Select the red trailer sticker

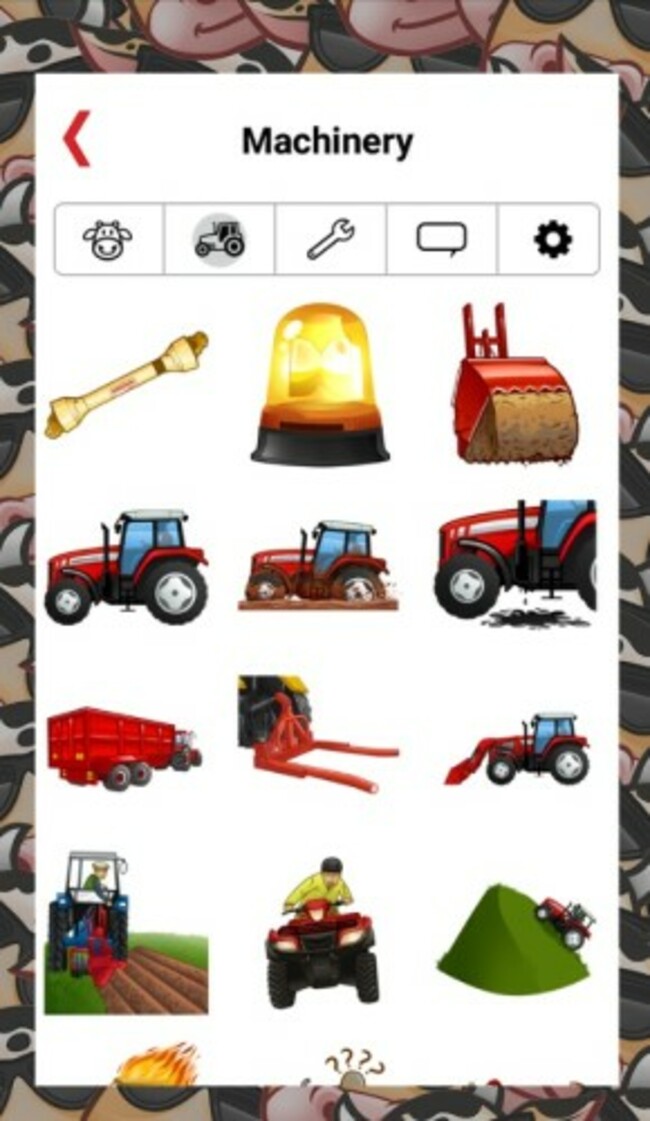click(124, 748)
